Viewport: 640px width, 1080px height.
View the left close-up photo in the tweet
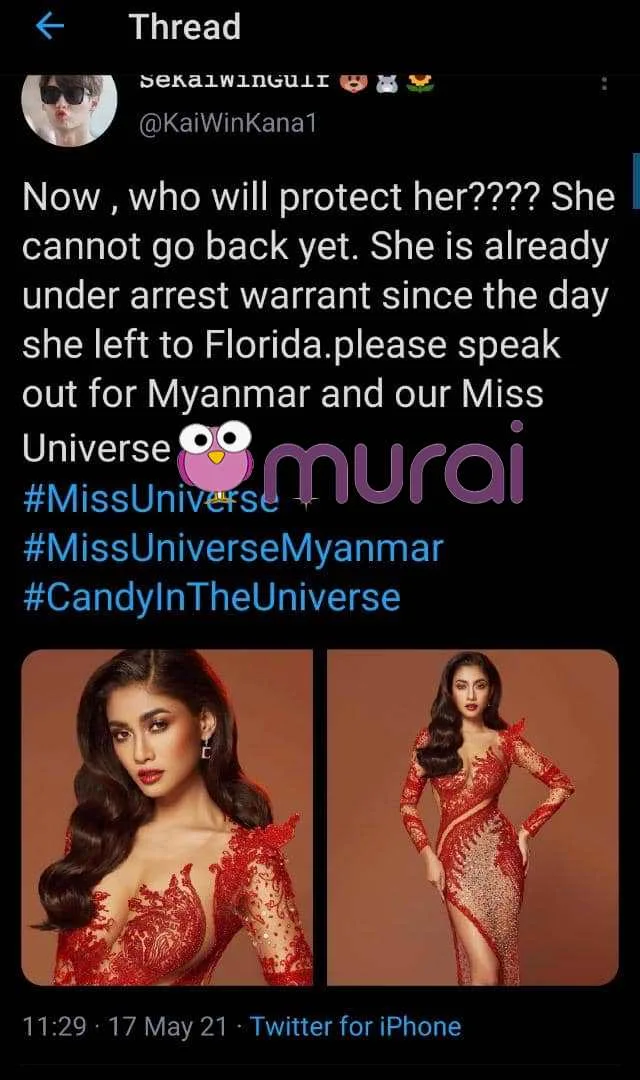167,817
